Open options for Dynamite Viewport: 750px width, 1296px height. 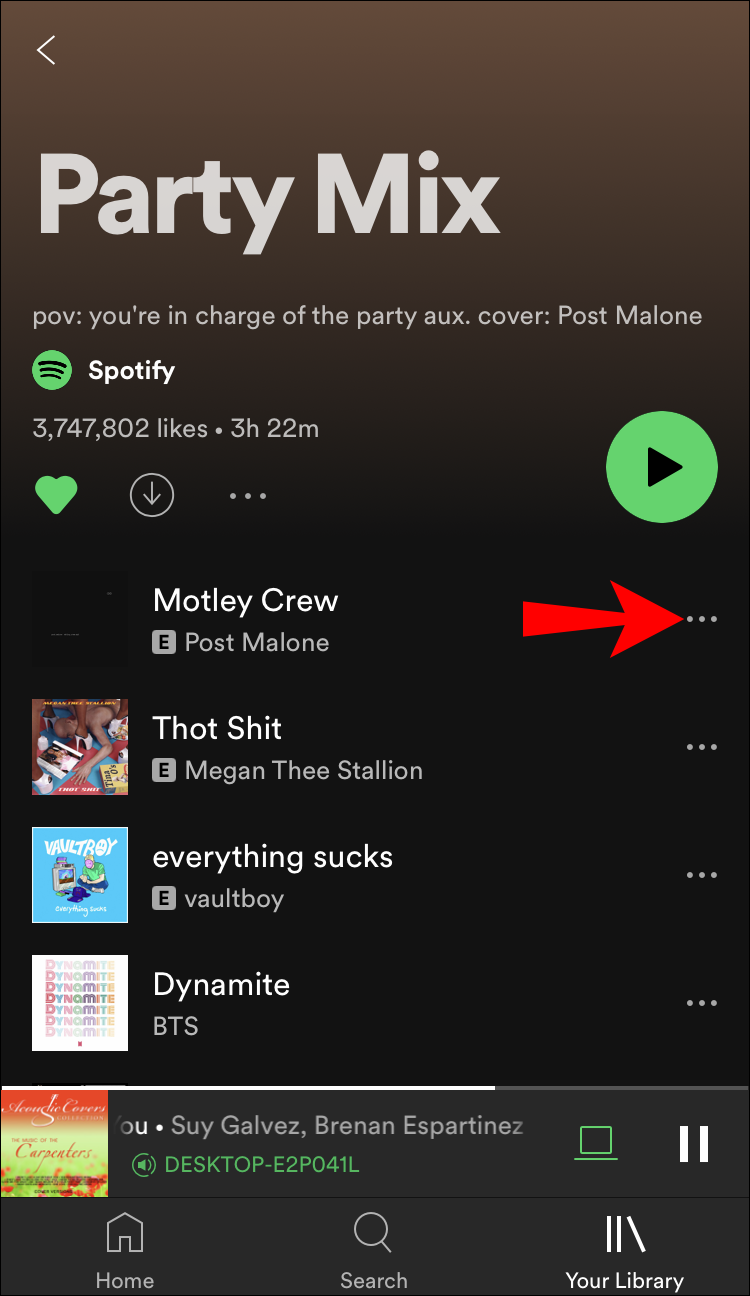[702, 1003]
